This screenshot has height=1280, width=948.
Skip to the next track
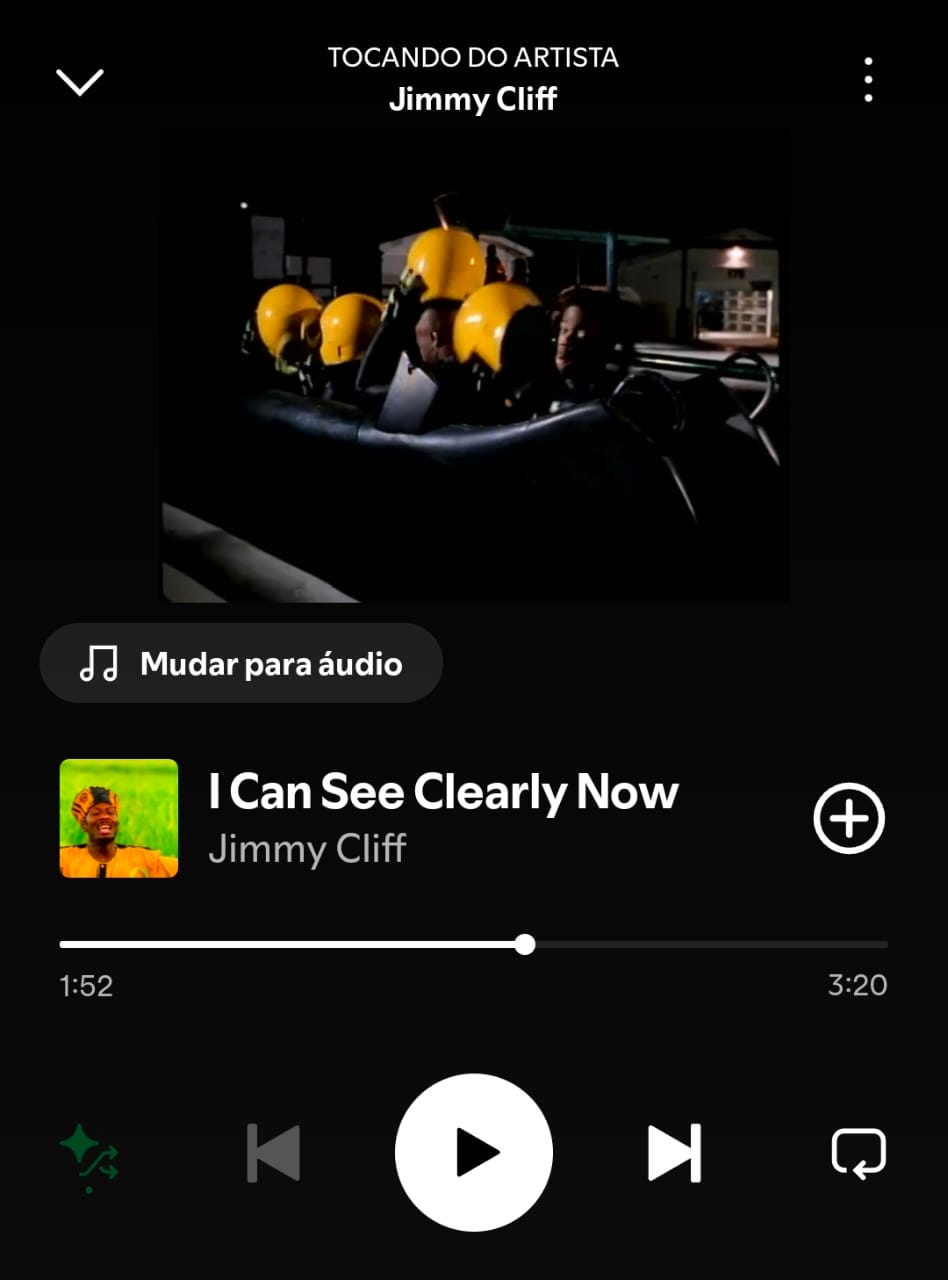673,1152
